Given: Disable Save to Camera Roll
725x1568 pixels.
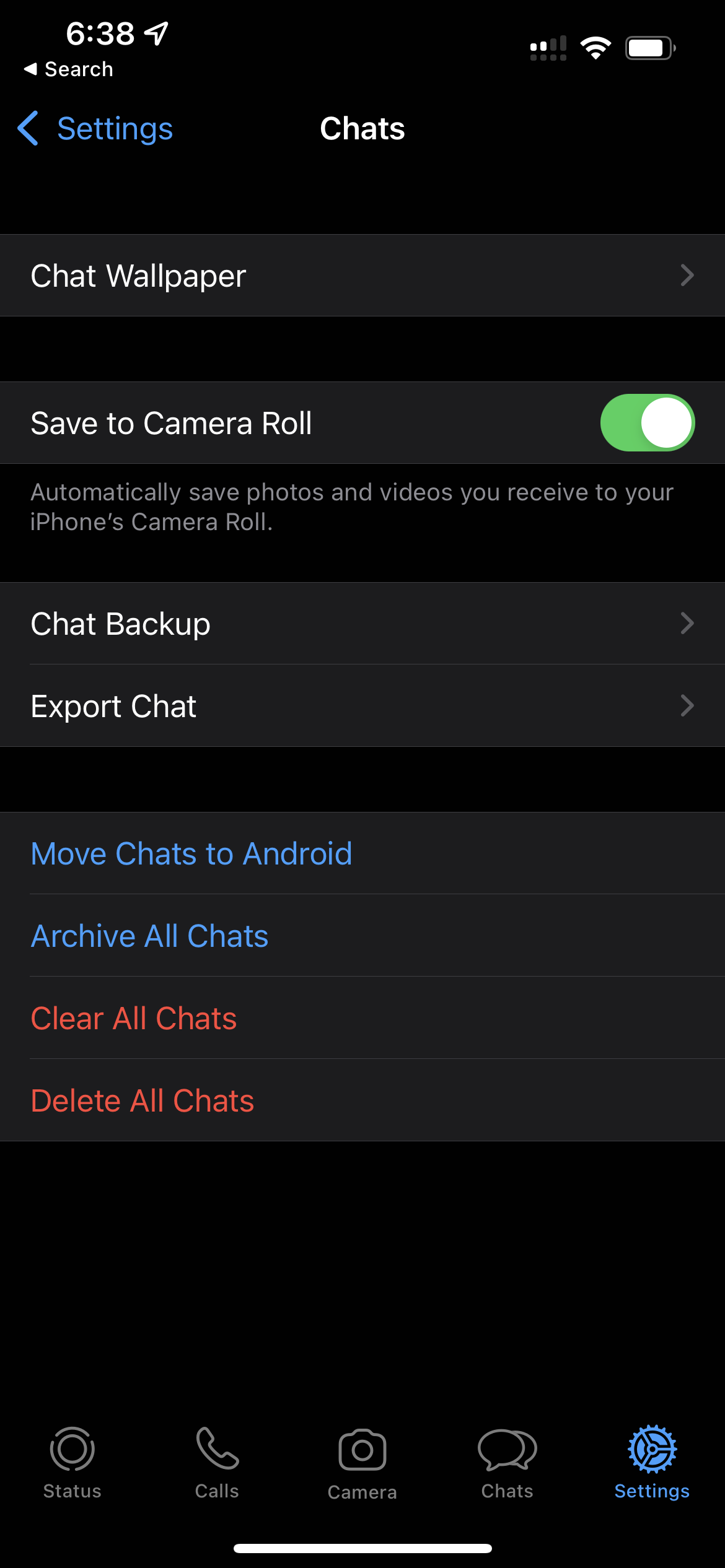Looking at the screenshot, I should 647,423.
